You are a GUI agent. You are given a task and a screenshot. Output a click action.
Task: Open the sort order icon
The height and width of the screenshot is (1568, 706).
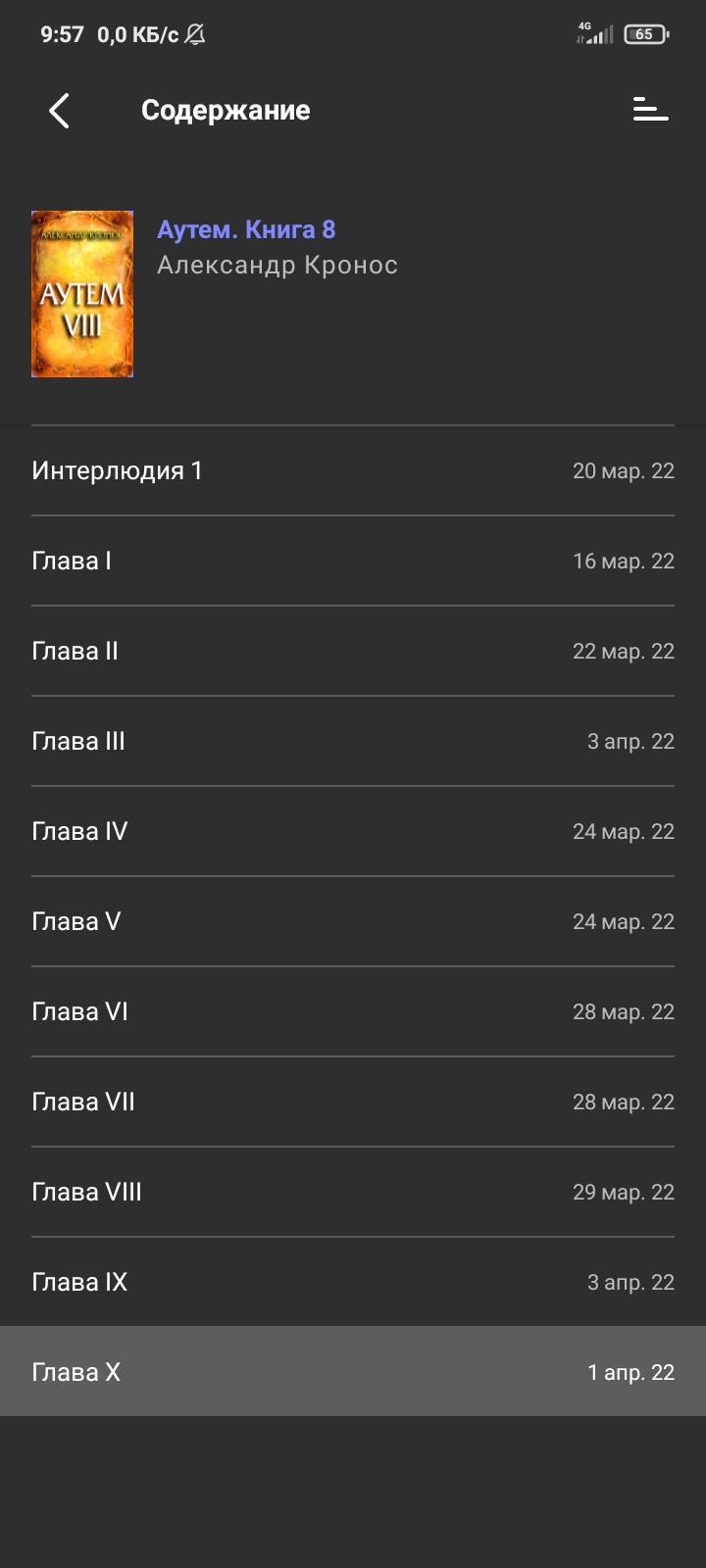(650, 110)
